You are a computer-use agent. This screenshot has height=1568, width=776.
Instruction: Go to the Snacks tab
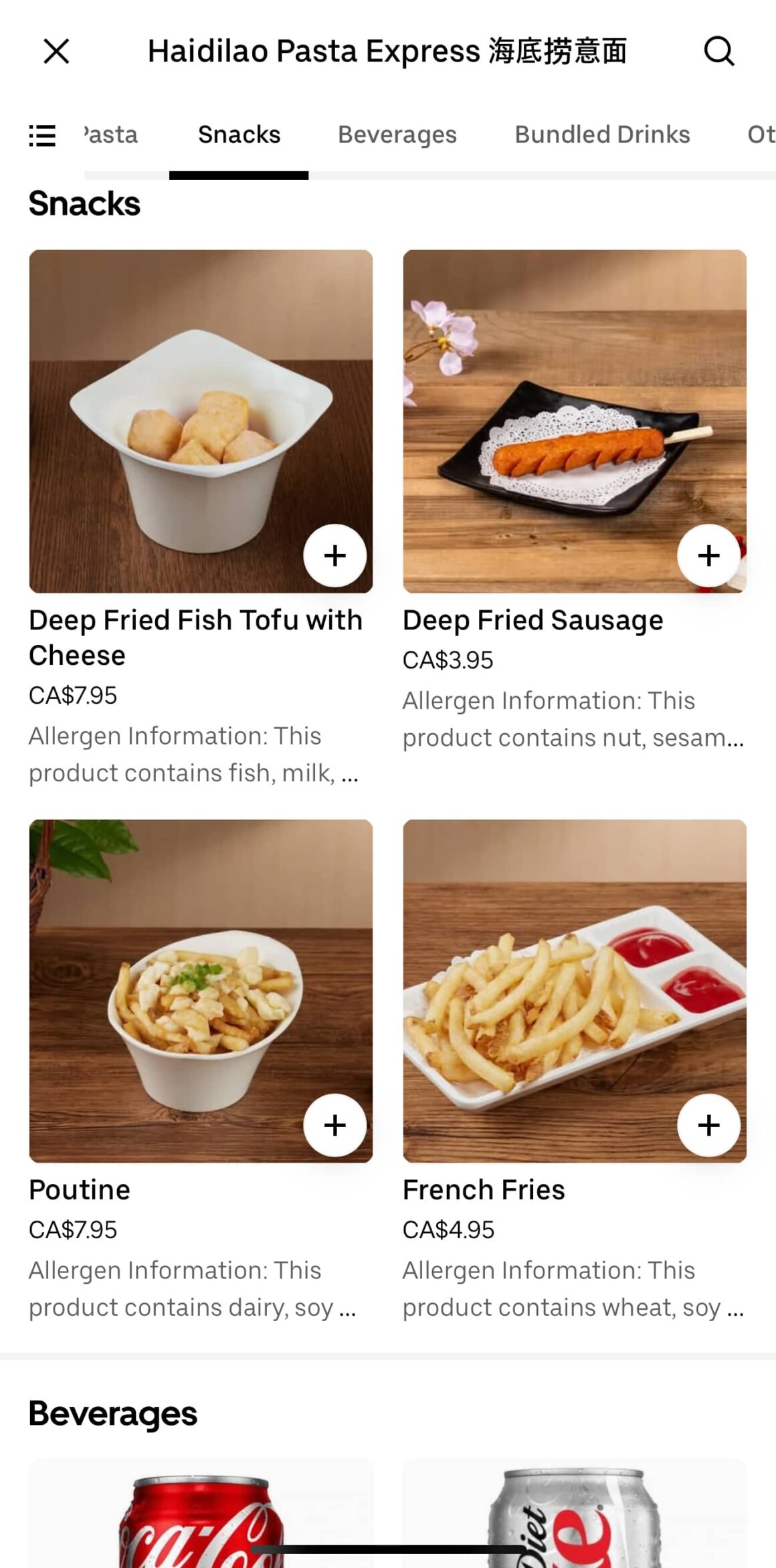click(239, 135)
